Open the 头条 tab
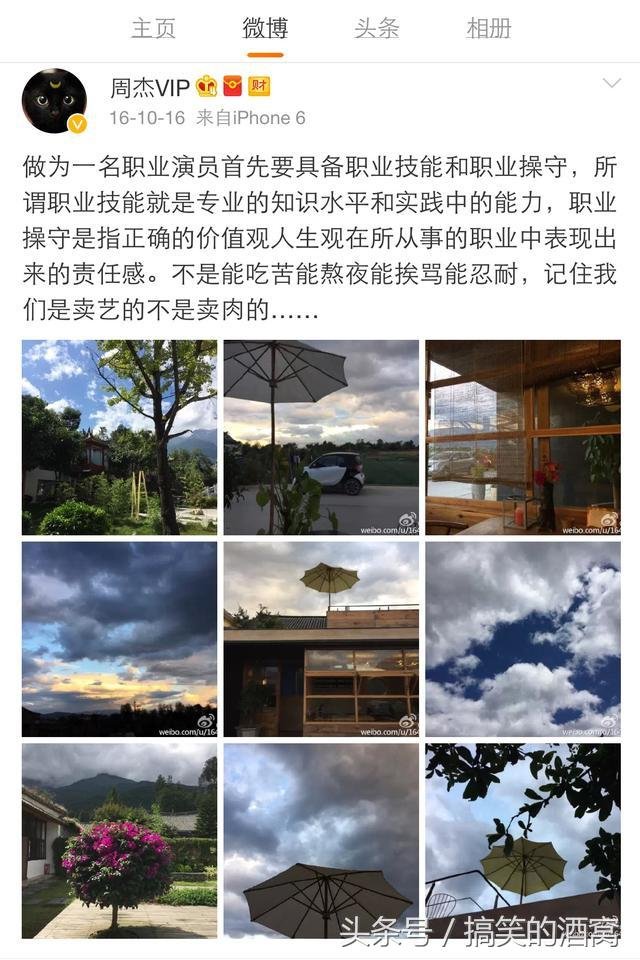Viewport: 640px width, 960px height. (x=376, y=29)
